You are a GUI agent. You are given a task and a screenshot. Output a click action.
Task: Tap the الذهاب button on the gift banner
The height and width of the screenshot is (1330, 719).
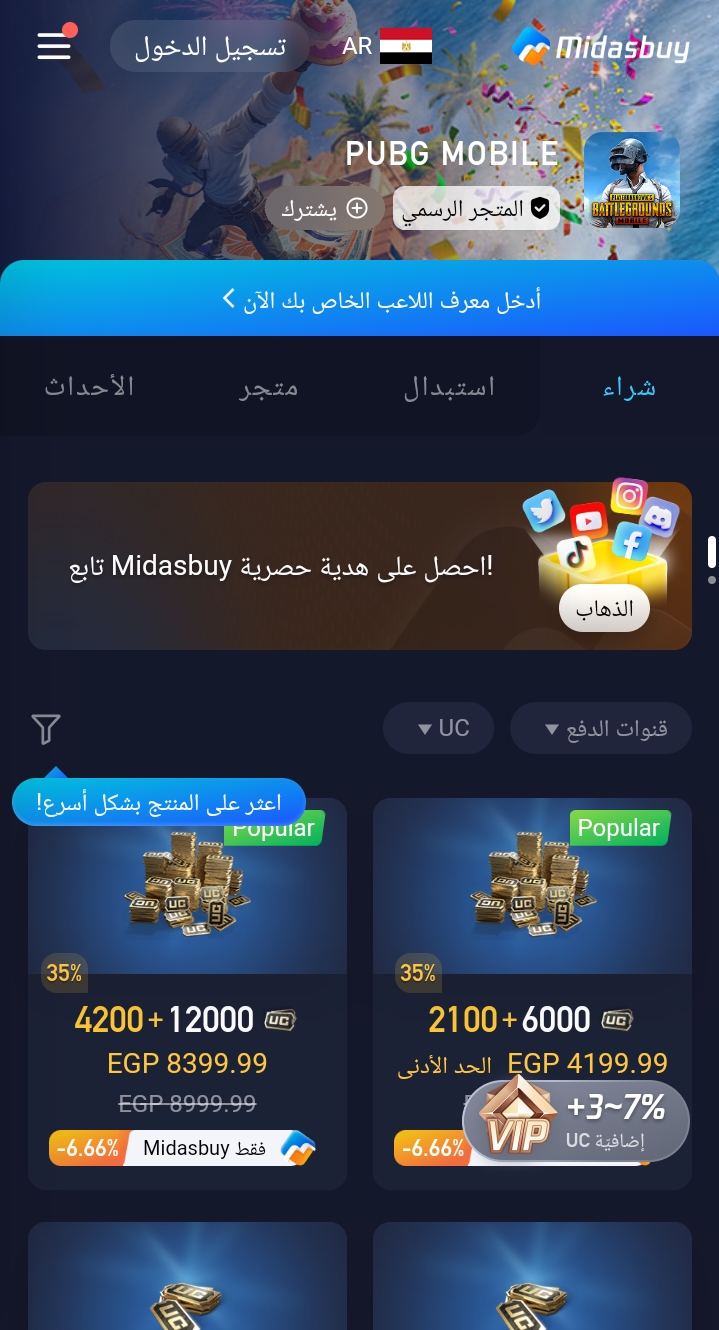tap(604, 608)
